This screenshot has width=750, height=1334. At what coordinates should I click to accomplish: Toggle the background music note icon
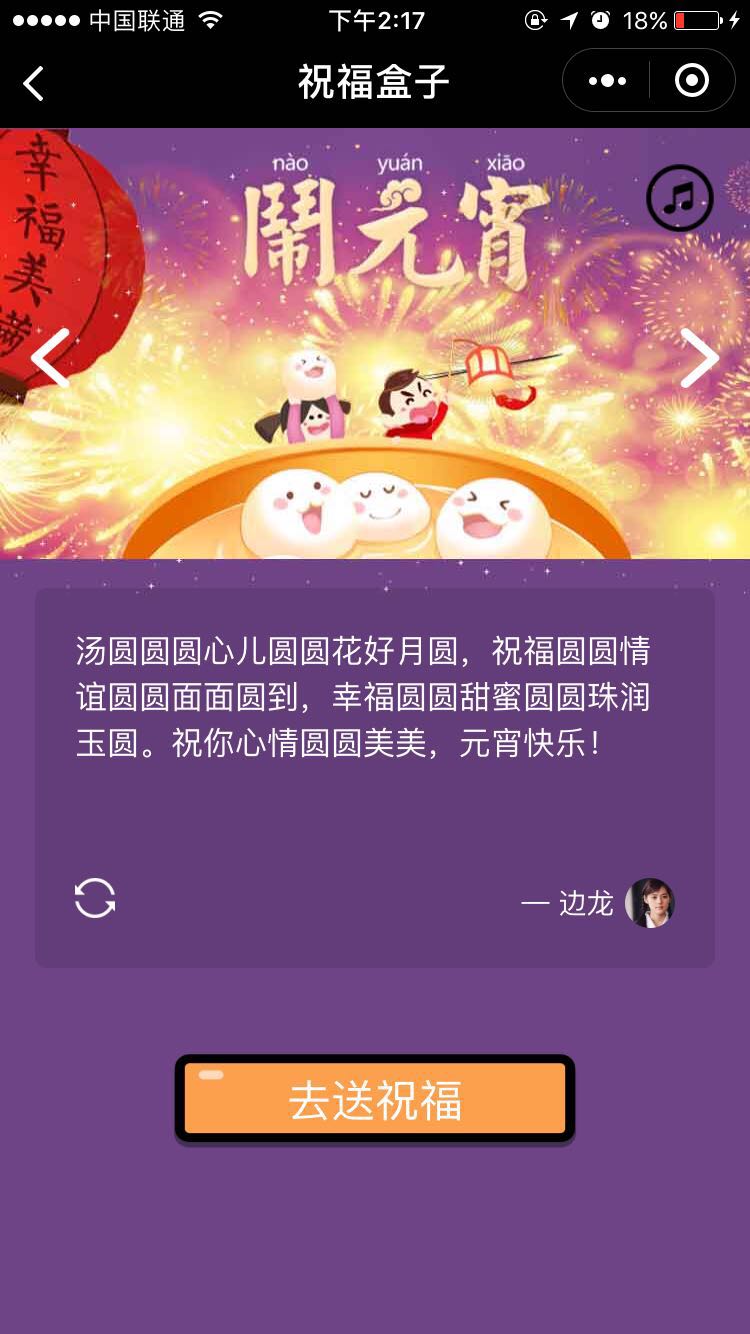pos(680,198)
